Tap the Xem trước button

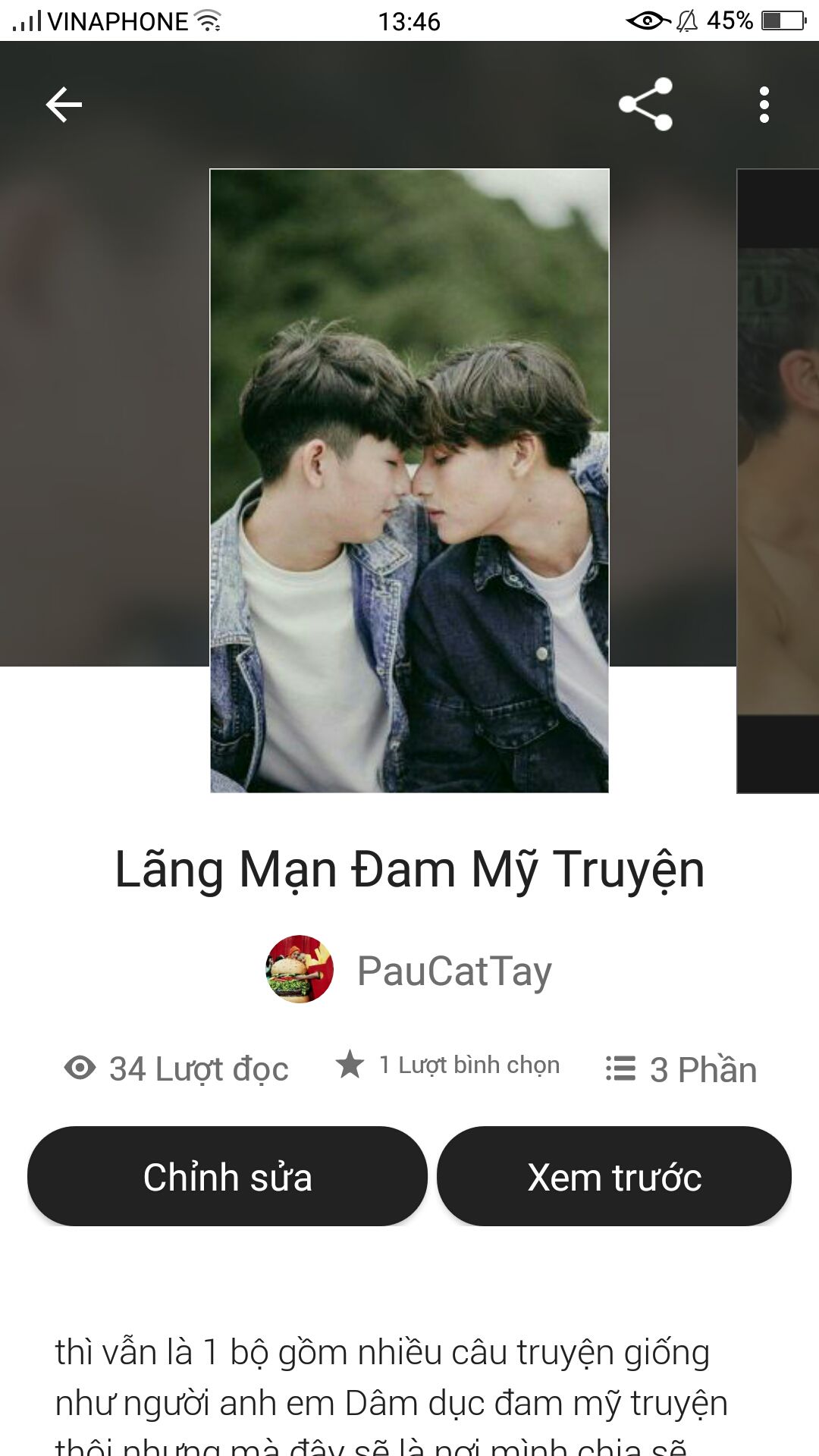tap(614, 1176)
